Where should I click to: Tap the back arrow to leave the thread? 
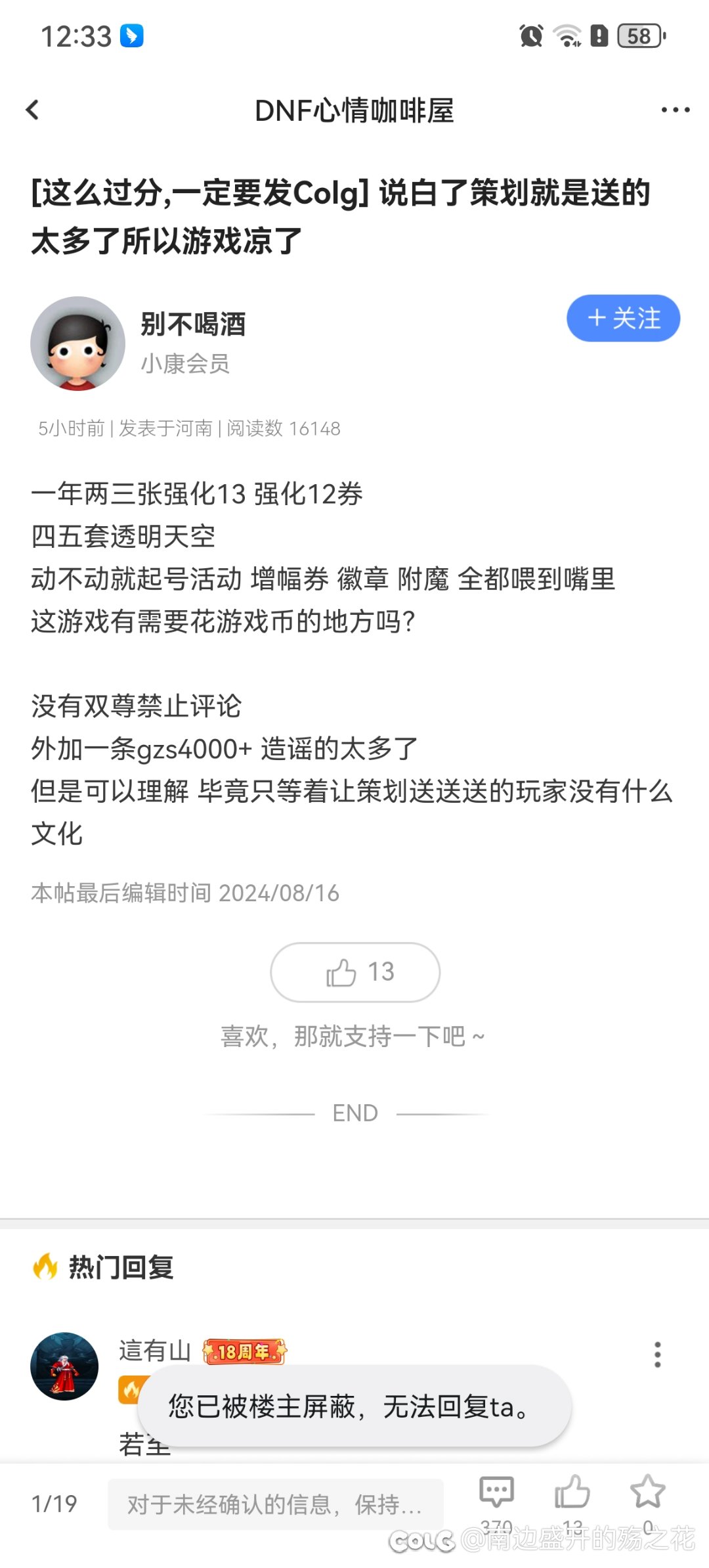[x=32, y=110]
